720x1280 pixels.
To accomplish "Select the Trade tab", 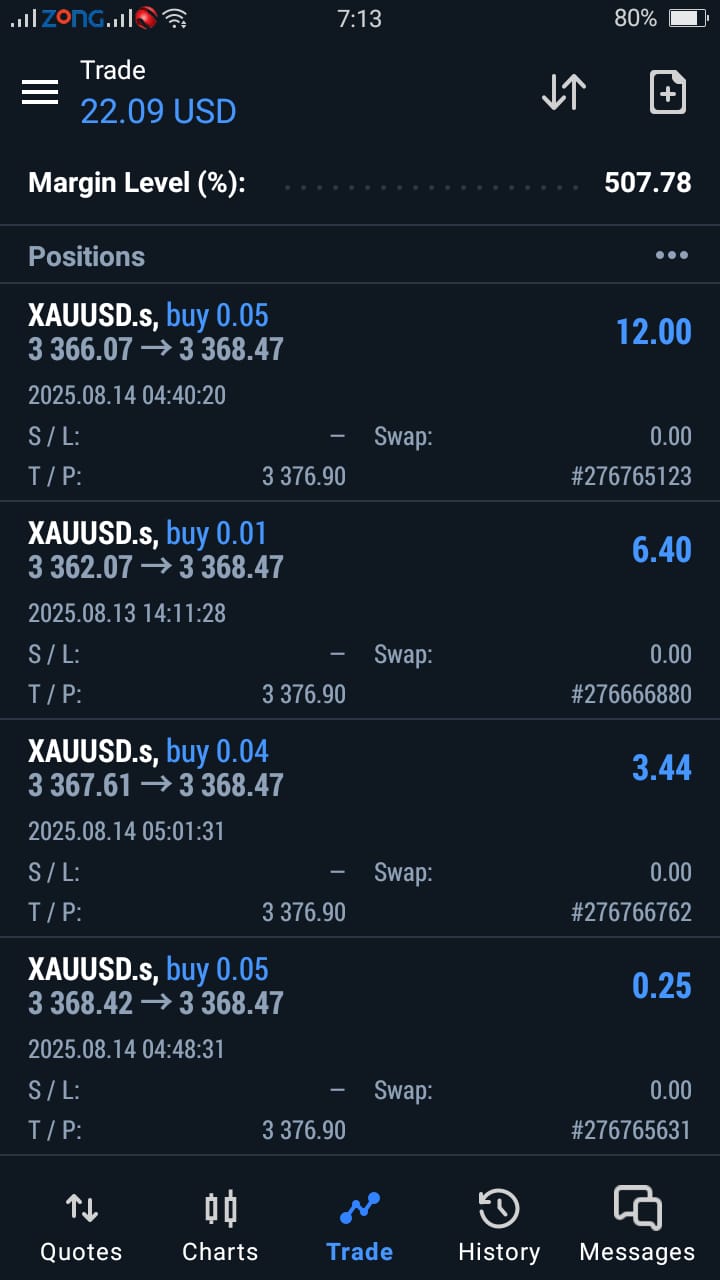I will point(359,1225).
